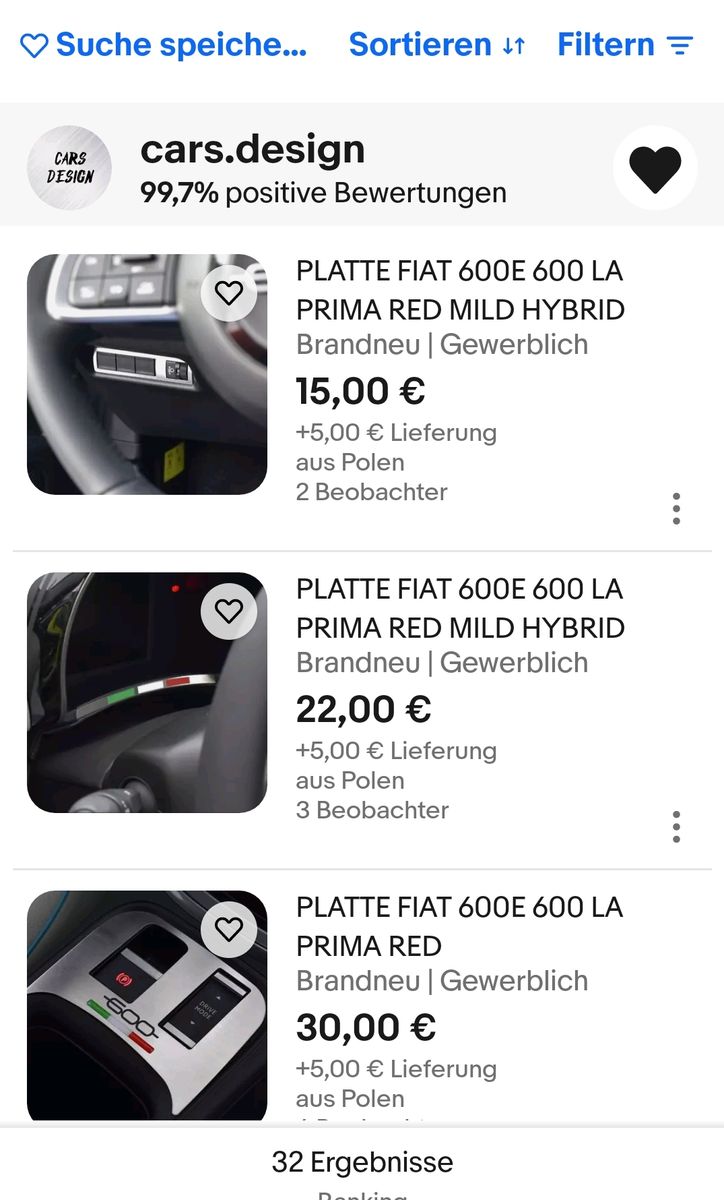Screen dimensions: 724x1200
Task: Open the cars.design seller profile
Action: click(x=253, y=150)
